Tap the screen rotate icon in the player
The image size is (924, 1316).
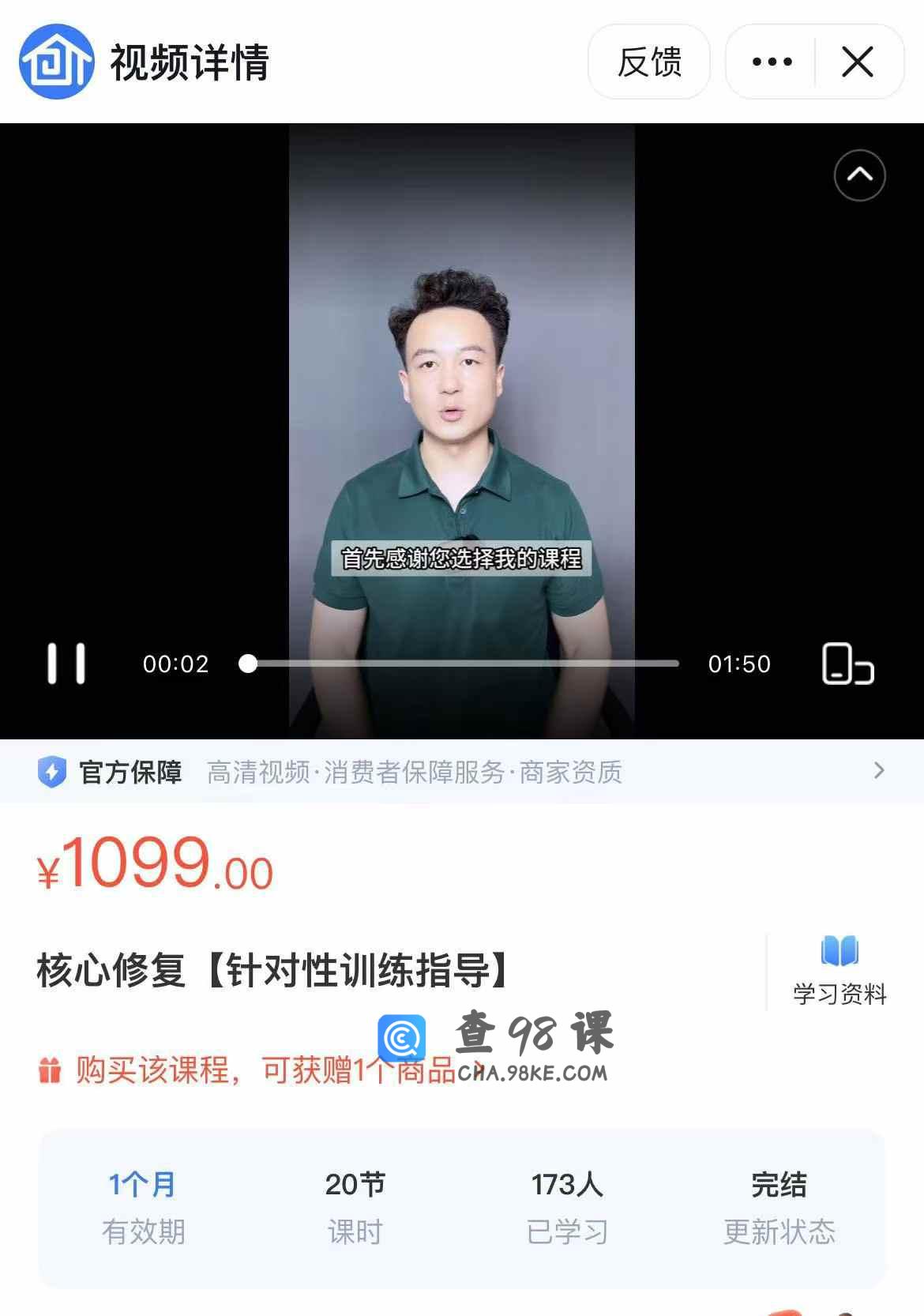point(847,664)
